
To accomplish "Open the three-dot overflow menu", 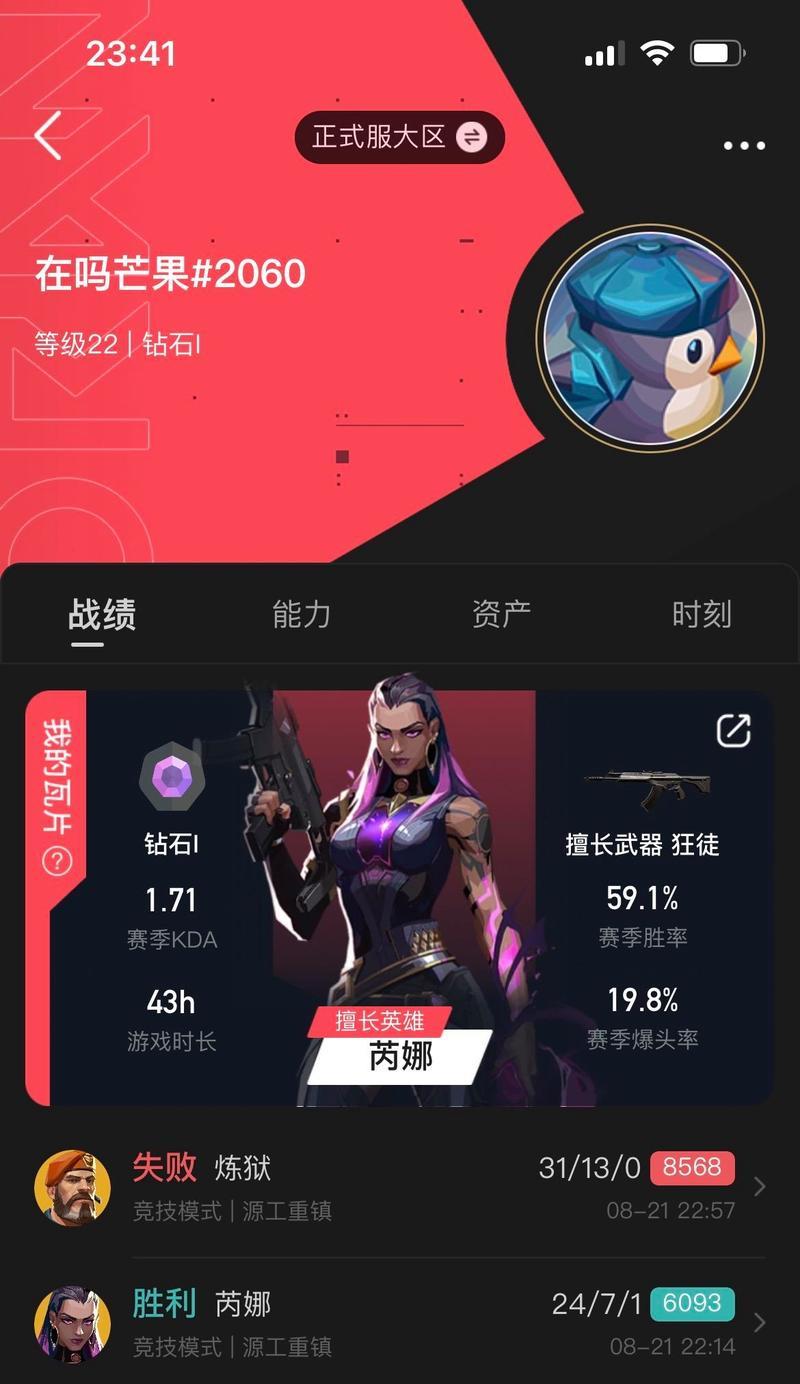I will (x=744, y=146).
